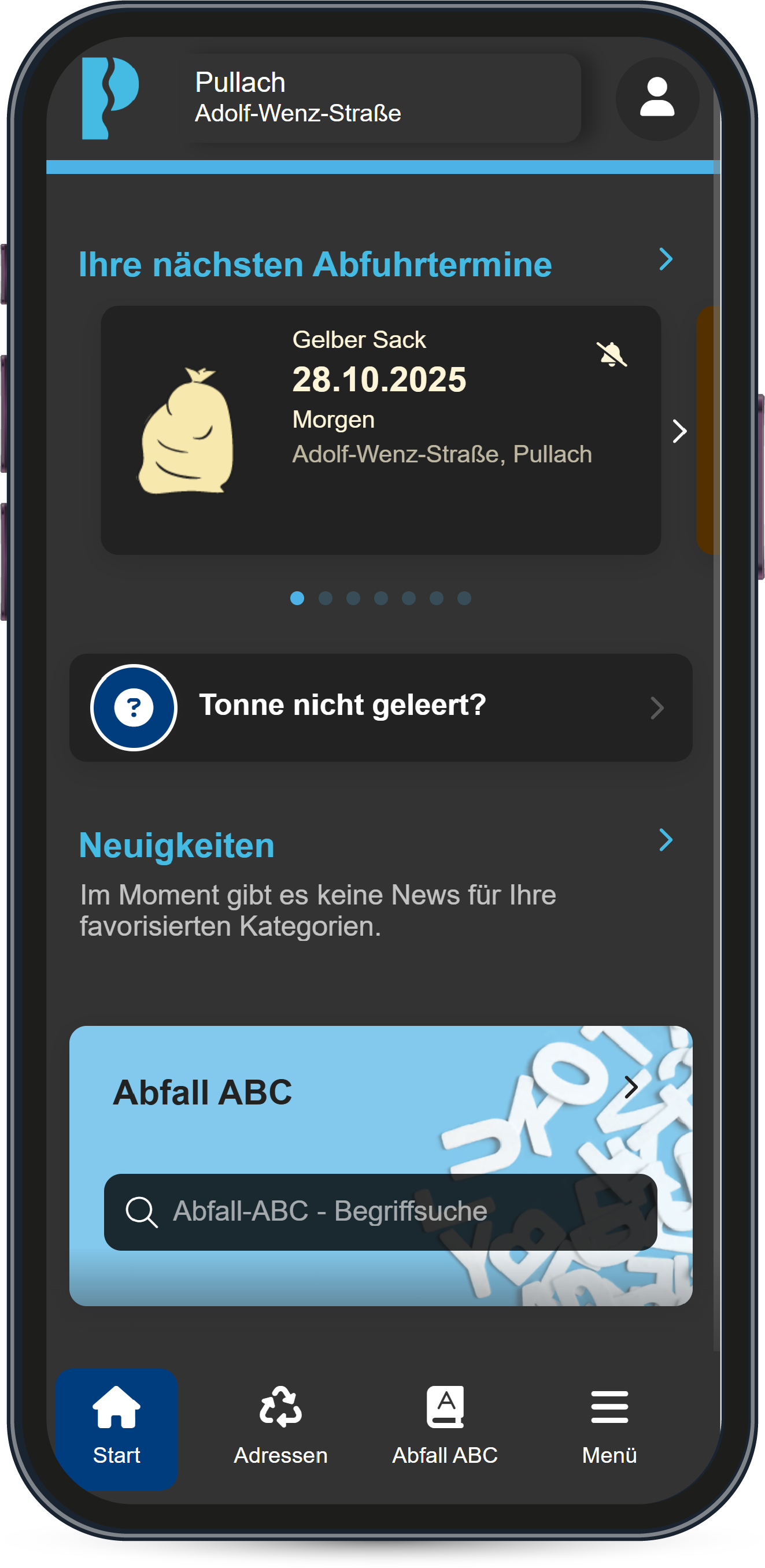Open the Neuigkeiten section
The height and width of the screenshot is (1568, 765).
tap(665, 840)
